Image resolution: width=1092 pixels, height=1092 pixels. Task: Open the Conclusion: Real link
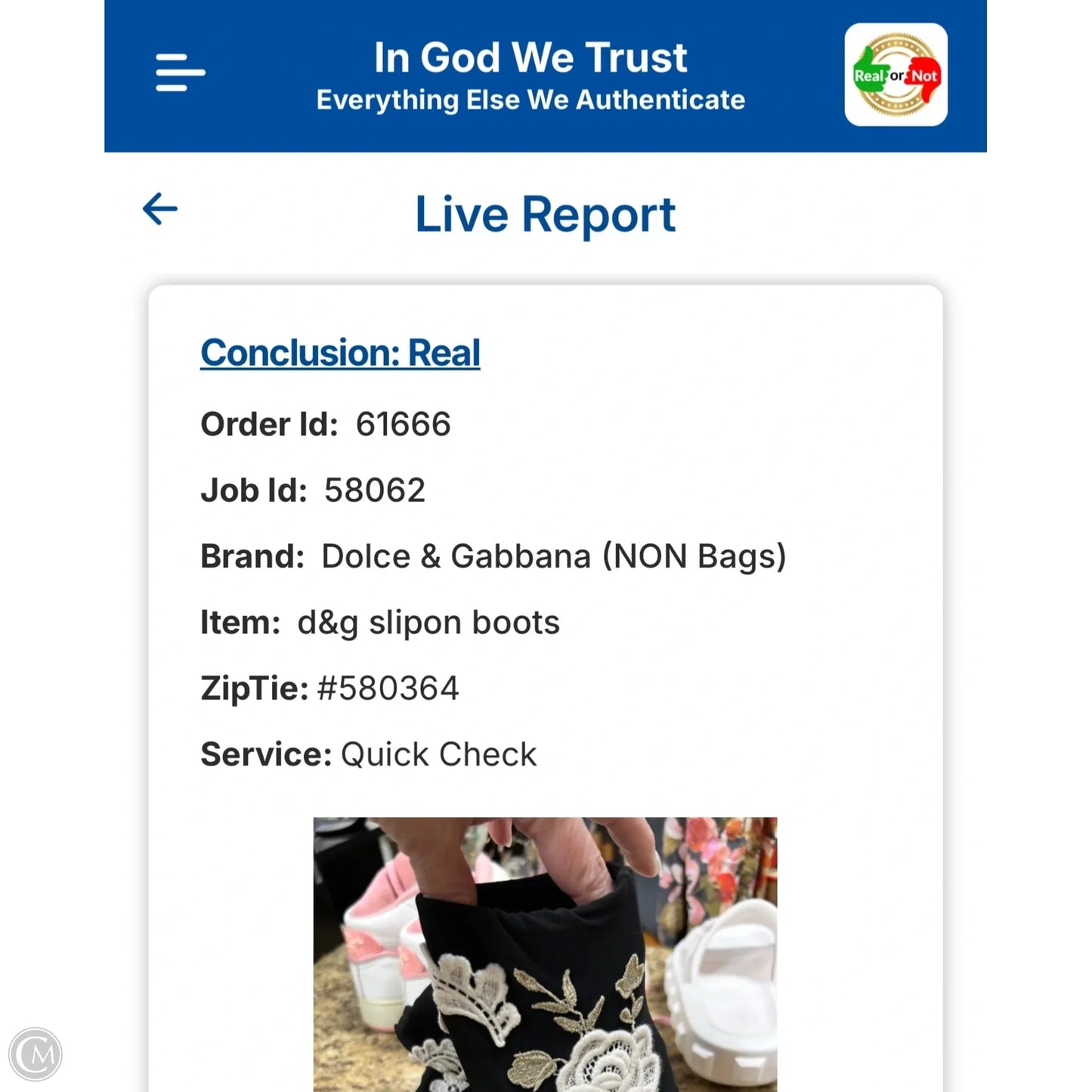tap(340, 353)
